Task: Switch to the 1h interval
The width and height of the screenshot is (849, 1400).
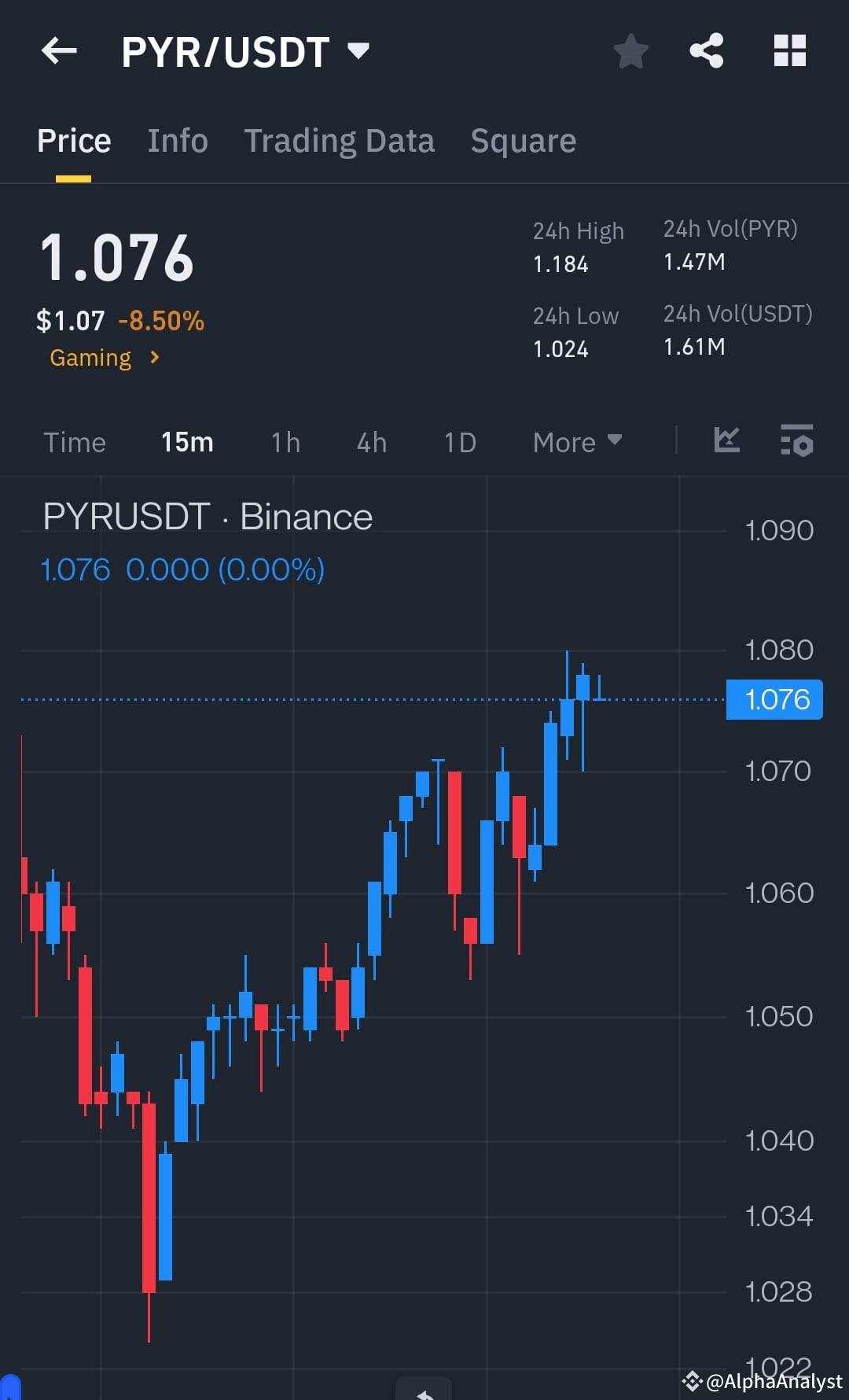Action: (285, 442)
